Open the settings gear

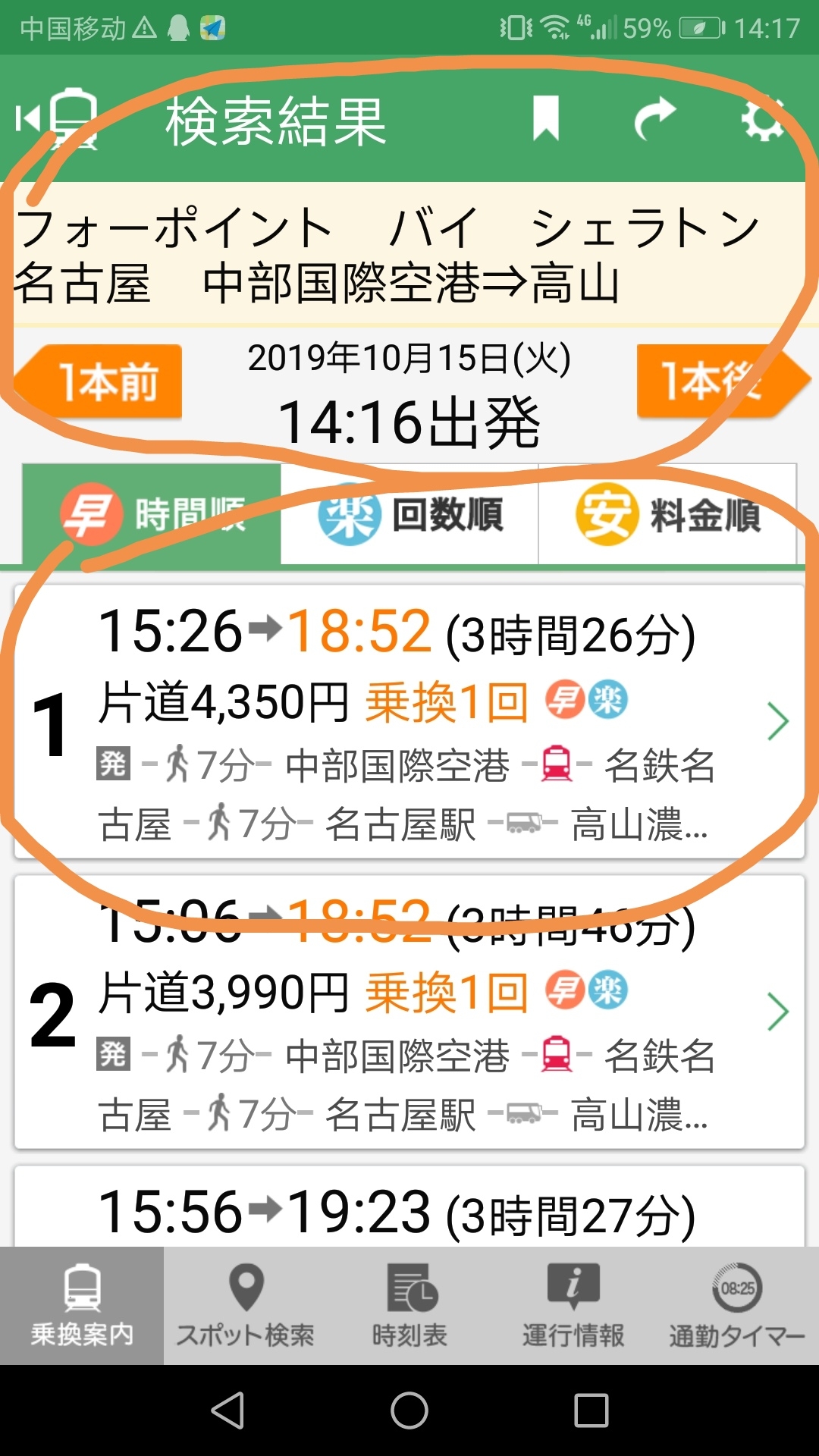[761, 118]
